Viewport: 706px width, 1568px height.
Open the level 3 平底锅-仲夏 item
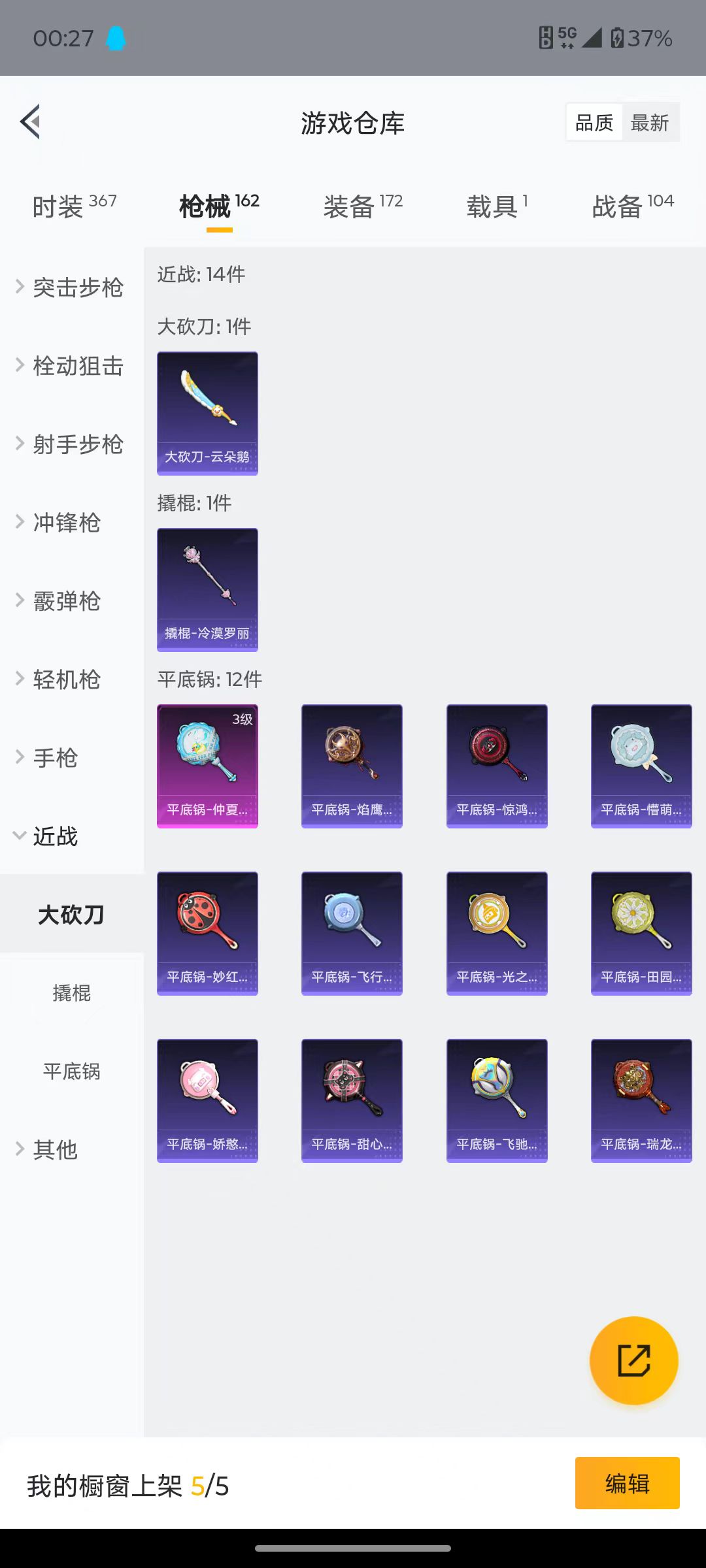coord(207,766)
